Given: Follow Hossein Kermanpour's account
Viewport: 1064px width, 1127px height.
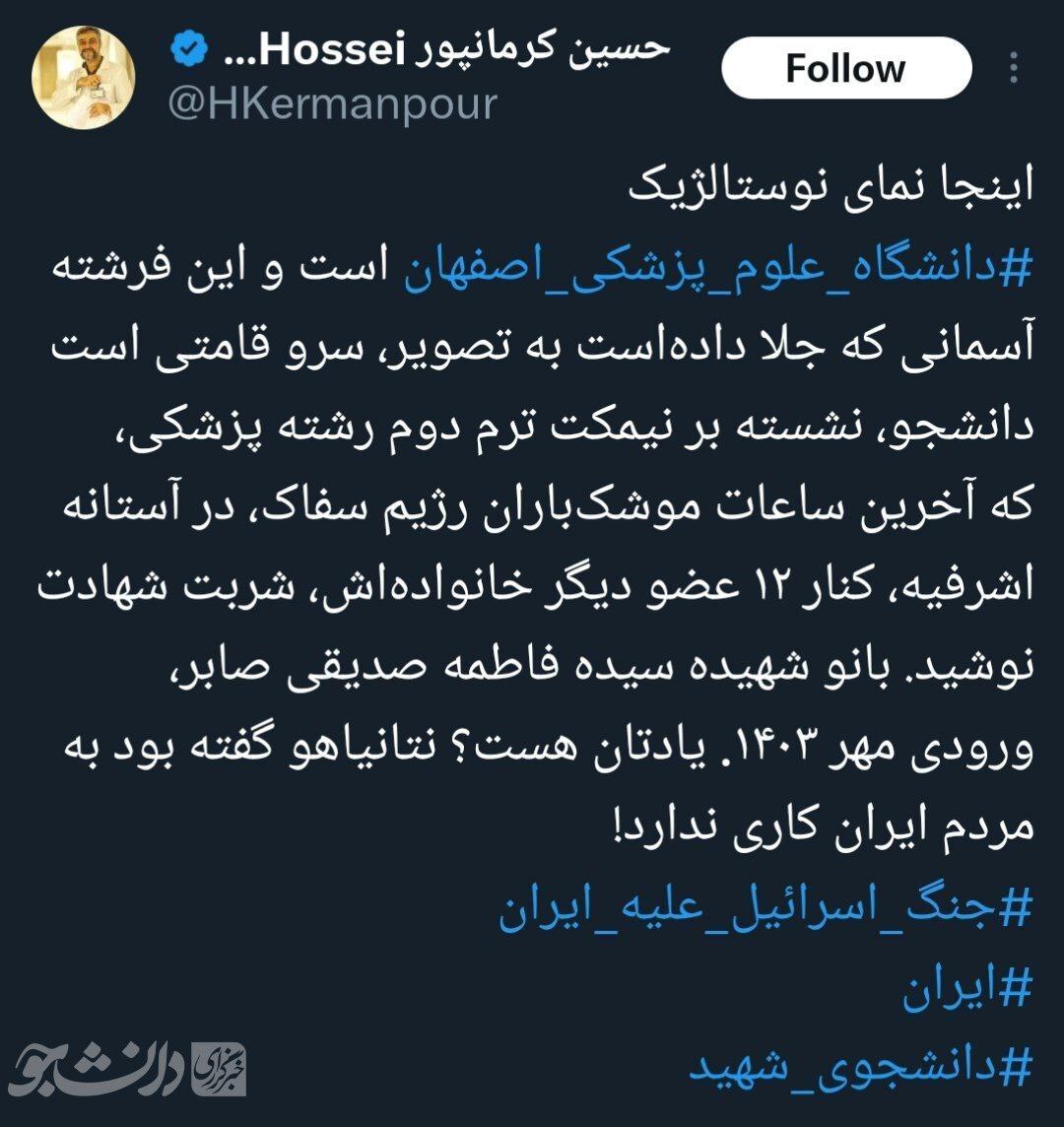Looking at the screenshot, I should click(845, 68).
